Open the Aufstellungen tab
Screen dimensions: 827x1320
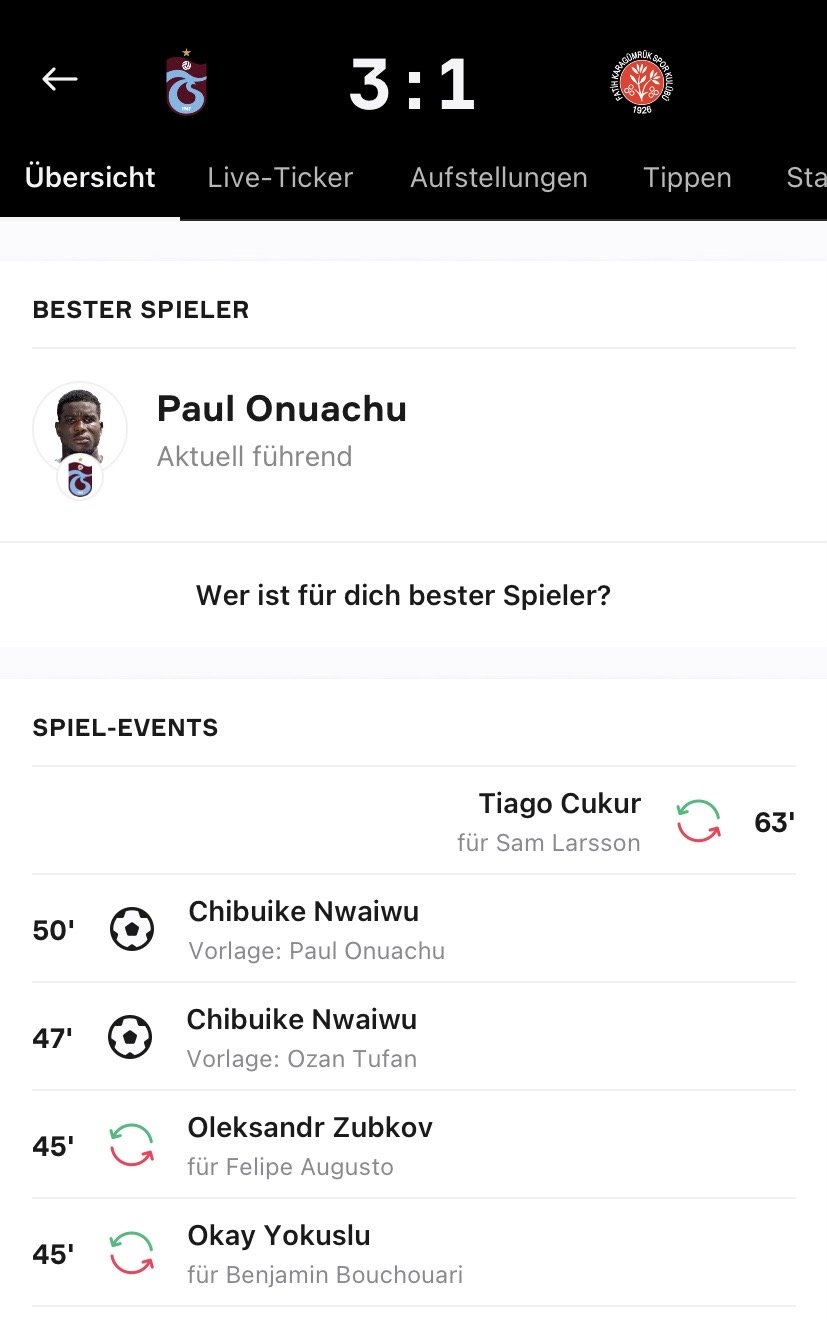coord(498,178)
